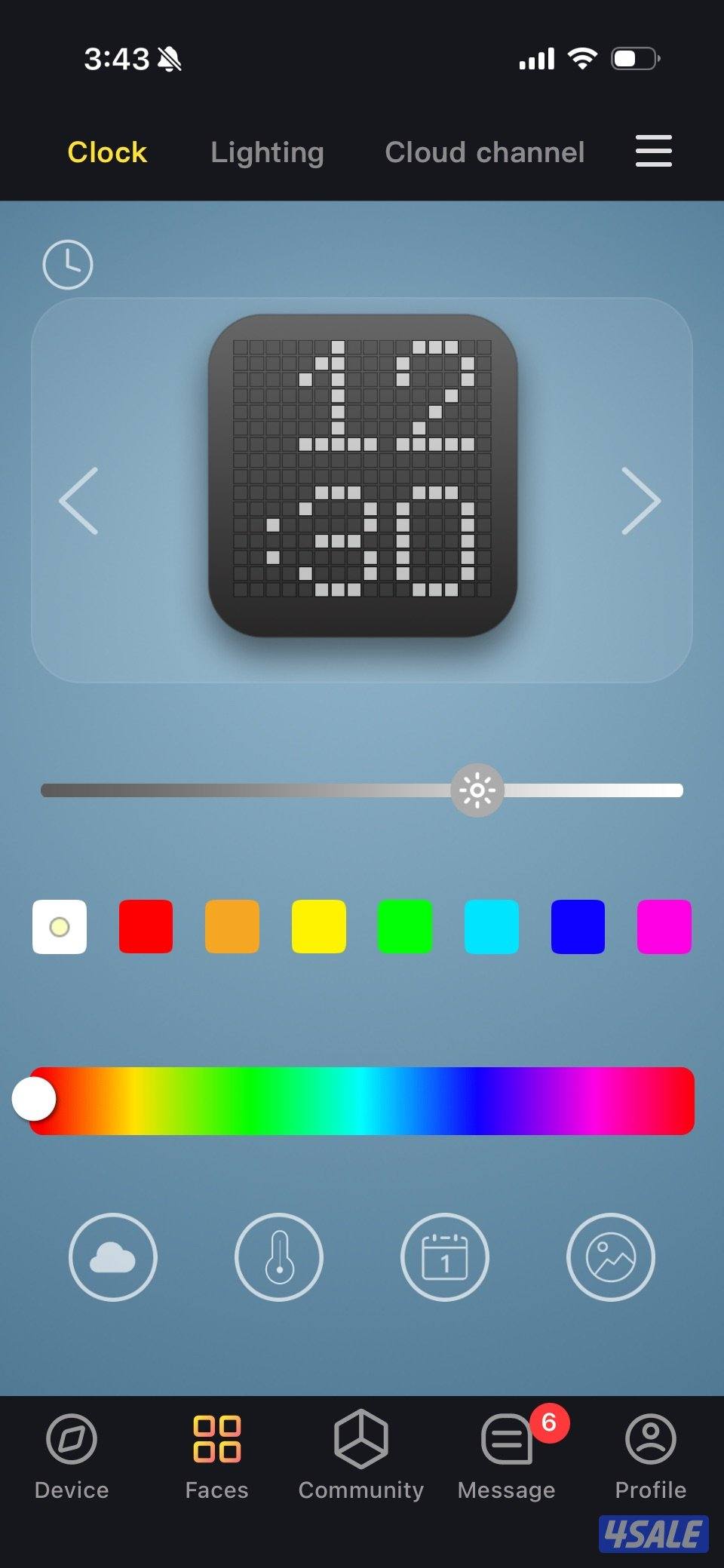The width and height of the screenshot is (724, 1568).
Task: Toggle the calendar date display
Action: (445, 1257)
